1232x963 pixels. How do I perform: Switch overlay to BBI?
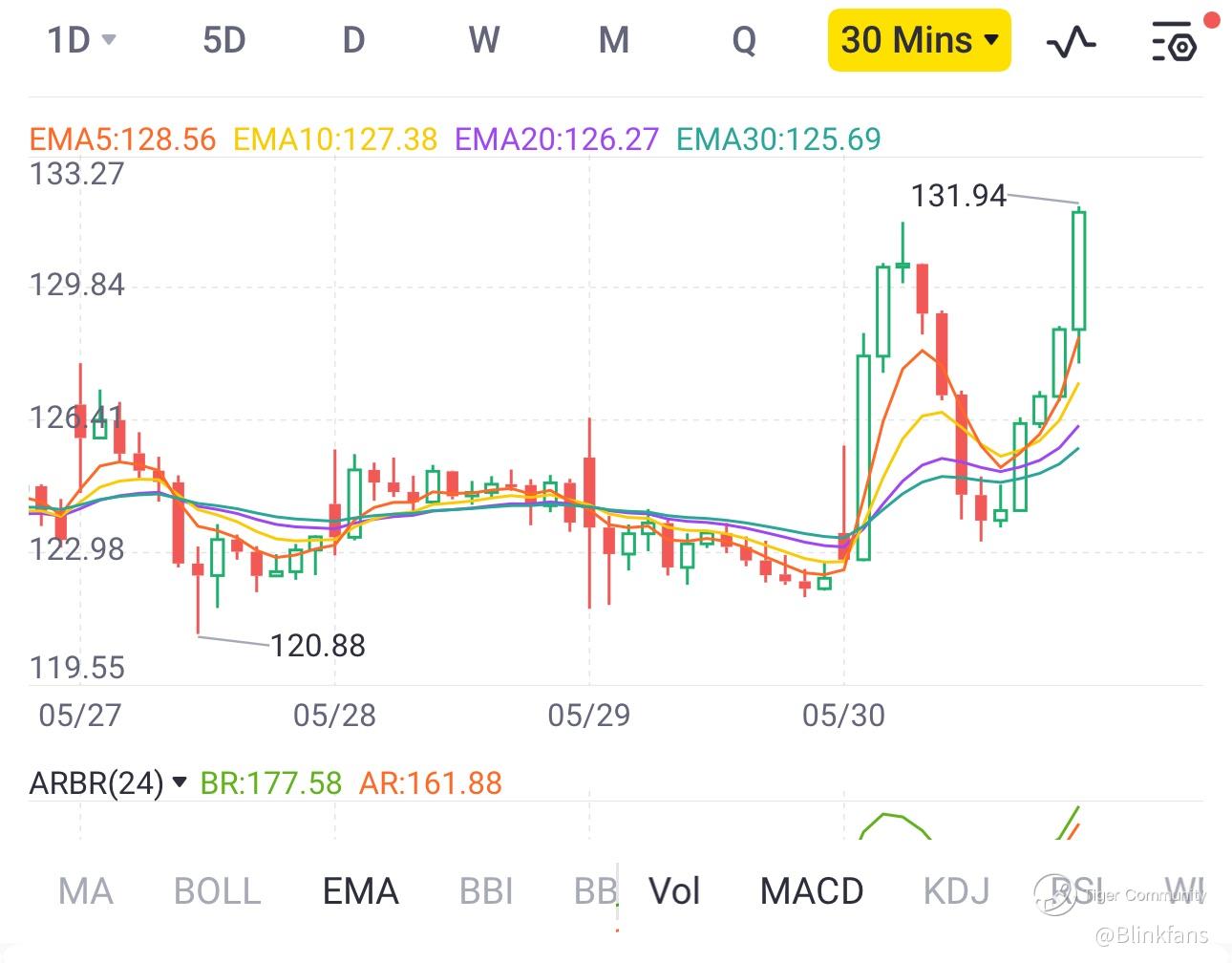pyautogui.click(x=486, y=891)
